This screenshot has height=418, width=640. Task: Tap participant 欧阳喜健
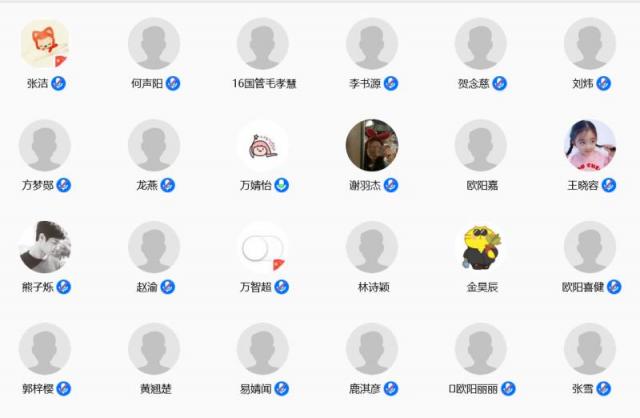click(x=590, y=248)
